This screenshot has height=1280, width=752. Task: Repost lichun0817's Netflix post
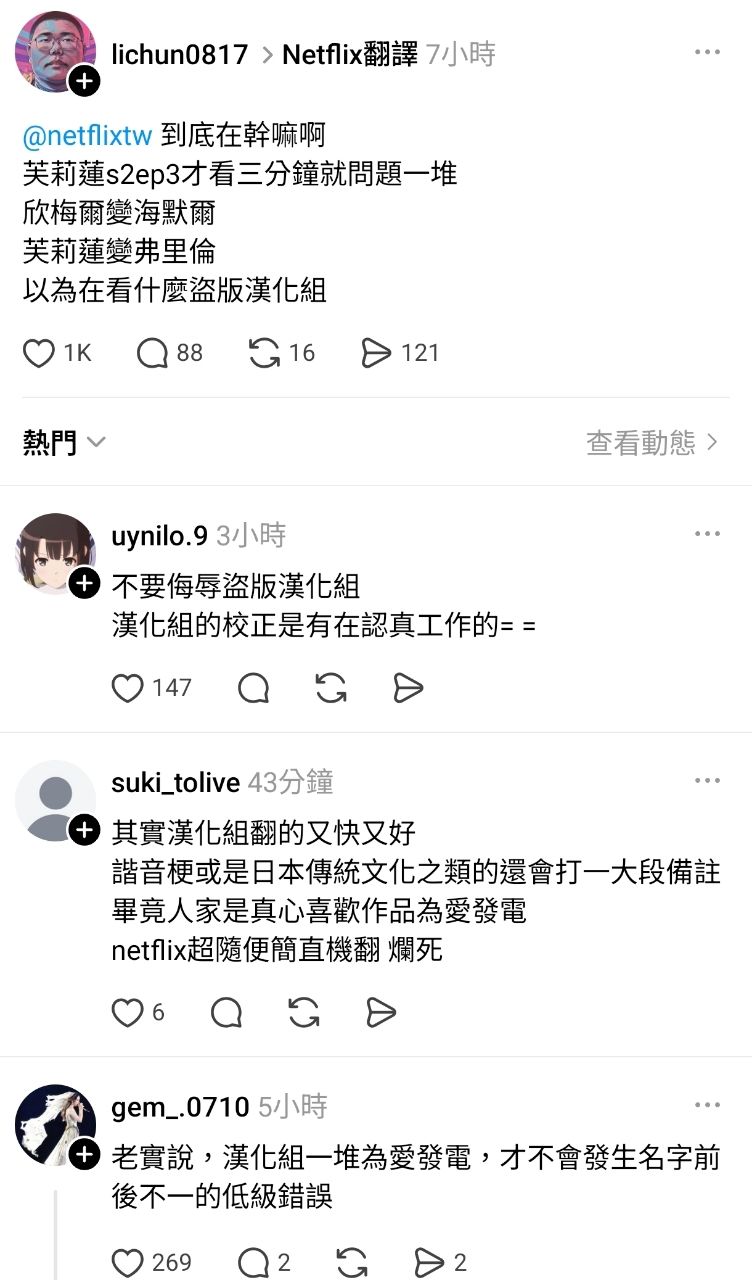pos(265,353)
